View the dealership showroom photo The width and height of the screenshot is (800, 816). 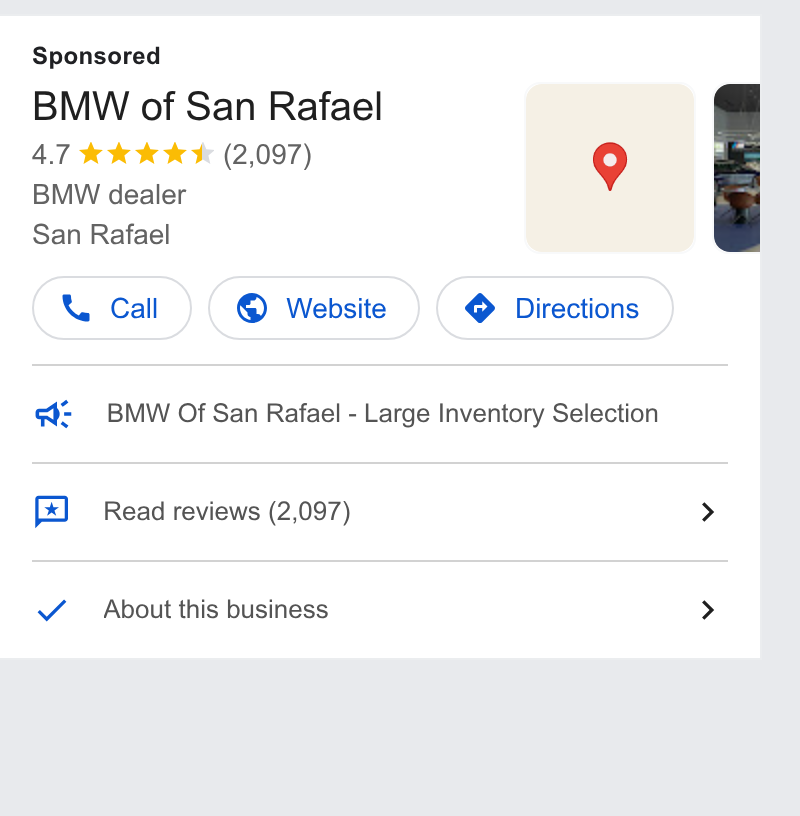coord(737,168)
